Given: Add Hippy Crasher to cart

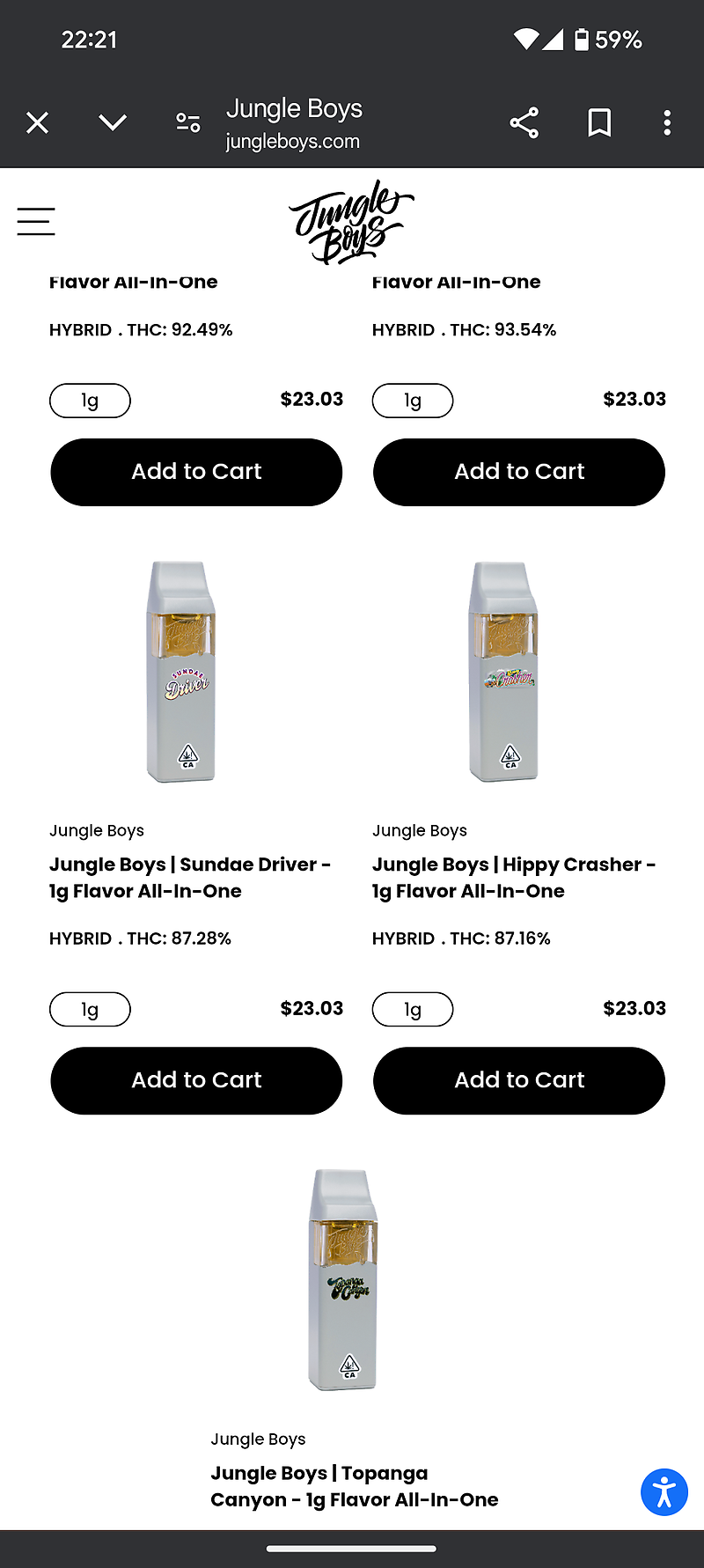Looking at the screenshot, I should click(x=519, y=1080).
